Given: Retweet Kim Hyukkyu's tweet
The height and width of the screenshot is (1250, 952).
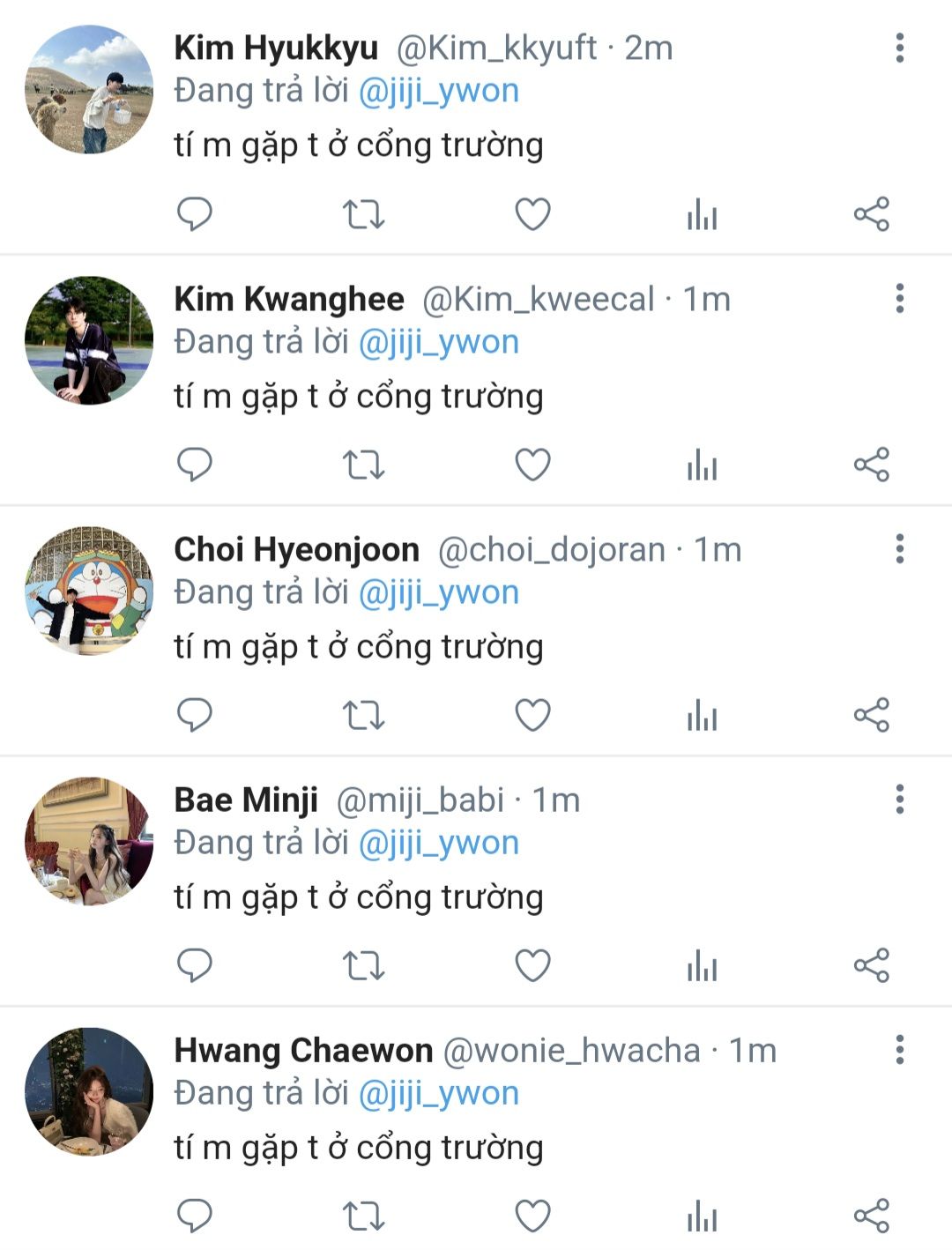Looking at the screenshot, I should [363, 214].
